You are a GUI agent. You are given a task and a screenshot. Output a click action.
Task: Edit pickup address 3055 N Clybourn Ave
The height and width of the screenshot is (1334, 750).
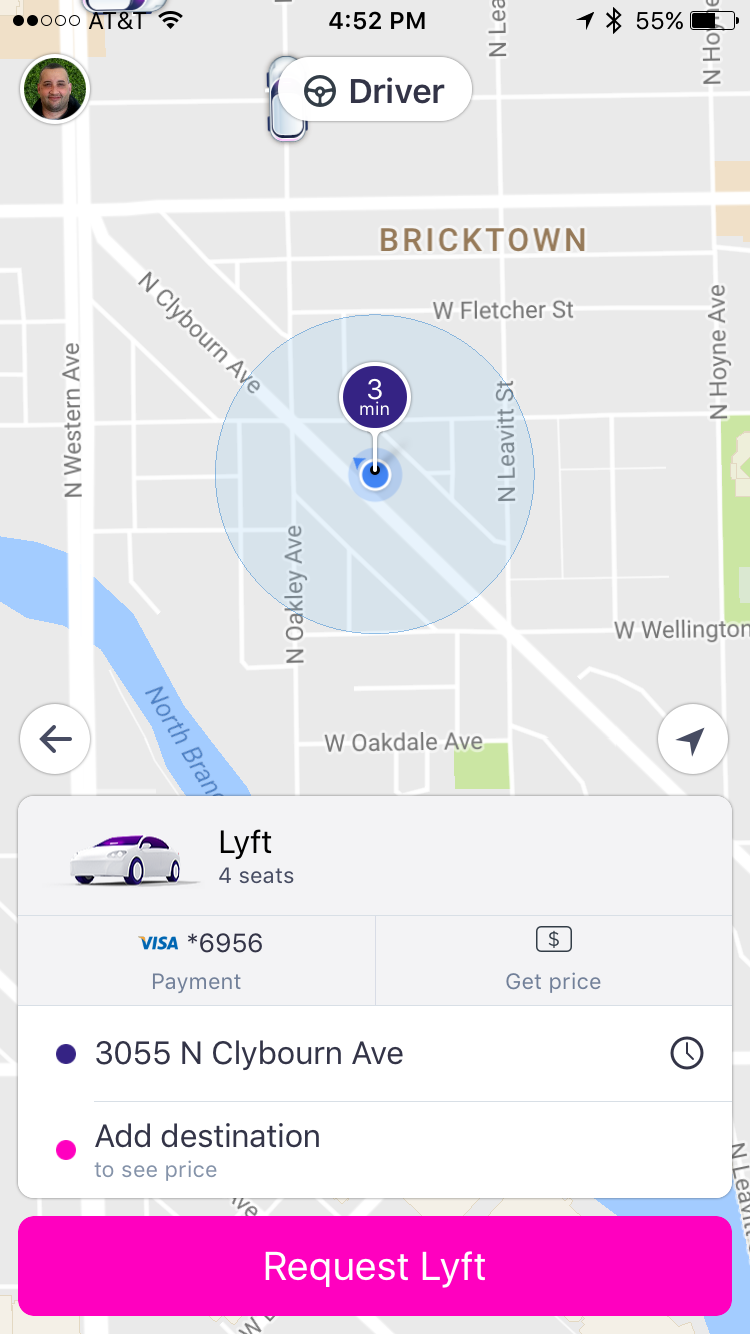[x=250, y=1053]
